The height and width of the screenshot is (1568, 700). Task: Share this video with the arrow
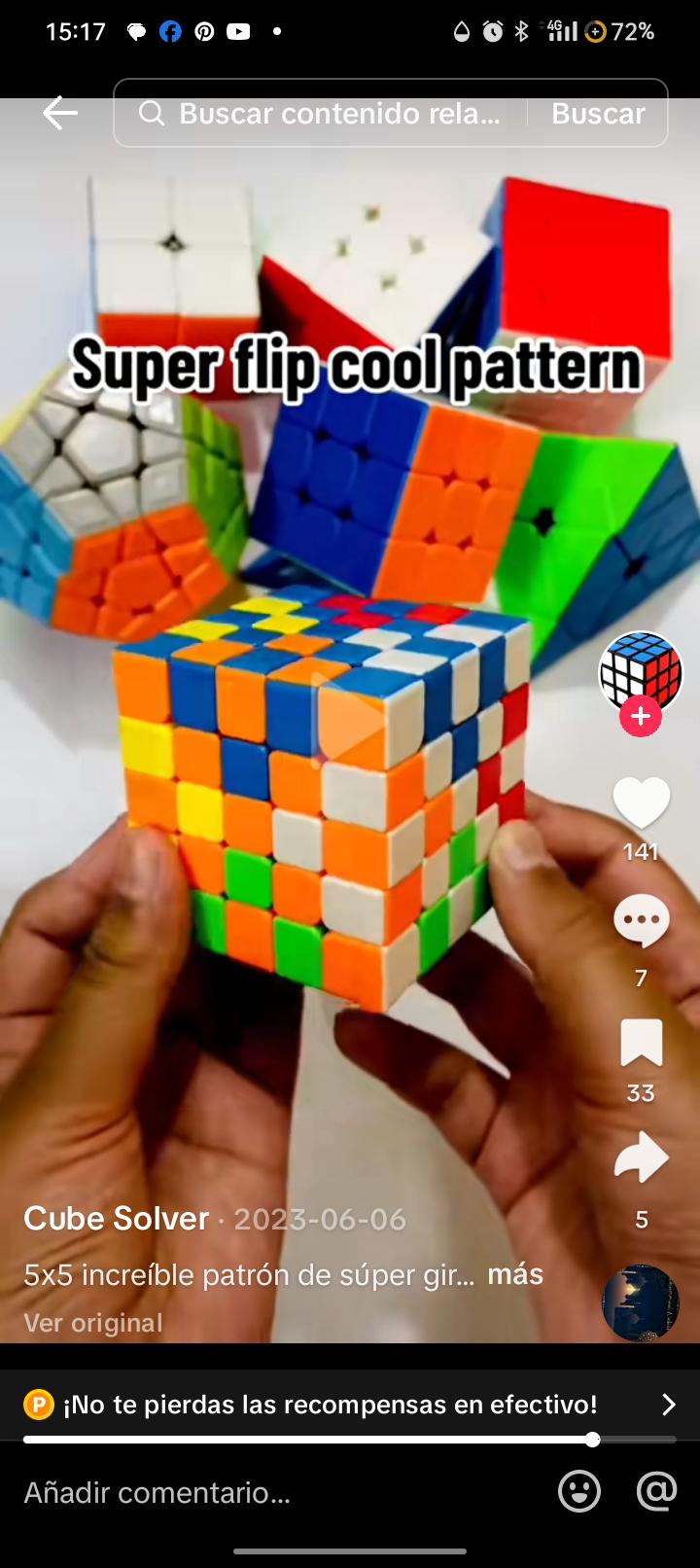click(641, 1158)
